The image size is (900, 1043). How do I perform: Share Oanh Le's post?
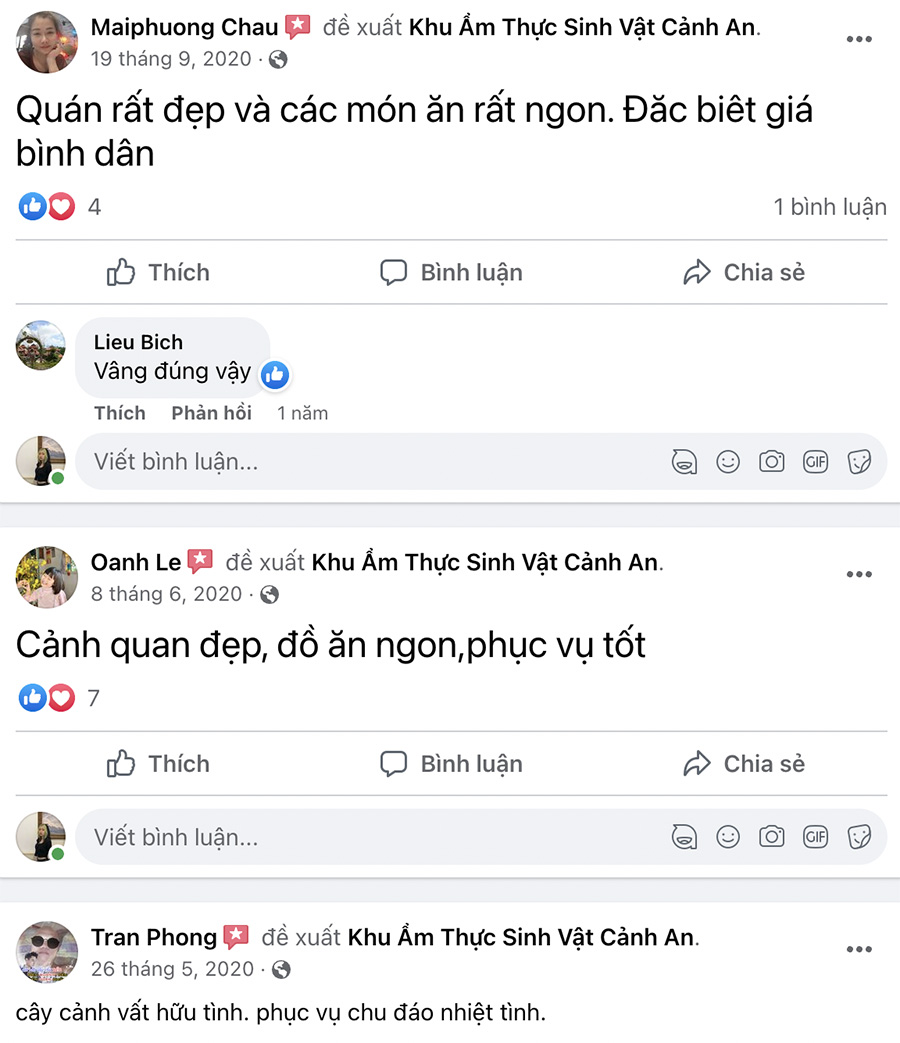[743, 764]
